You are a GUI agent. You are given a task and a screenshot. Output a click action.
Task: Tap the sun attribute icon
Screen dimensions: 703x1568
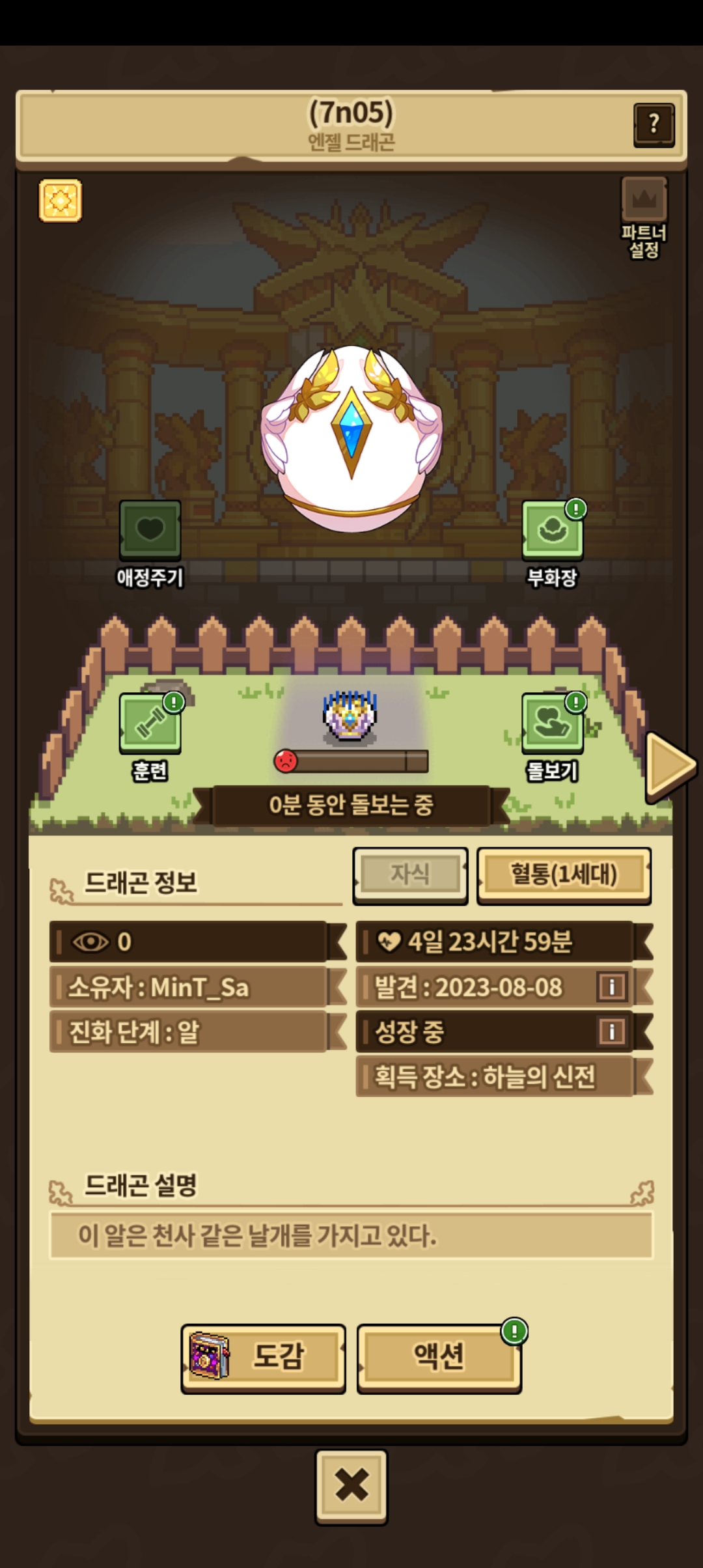pyautogui.click(x=61, y=201)
